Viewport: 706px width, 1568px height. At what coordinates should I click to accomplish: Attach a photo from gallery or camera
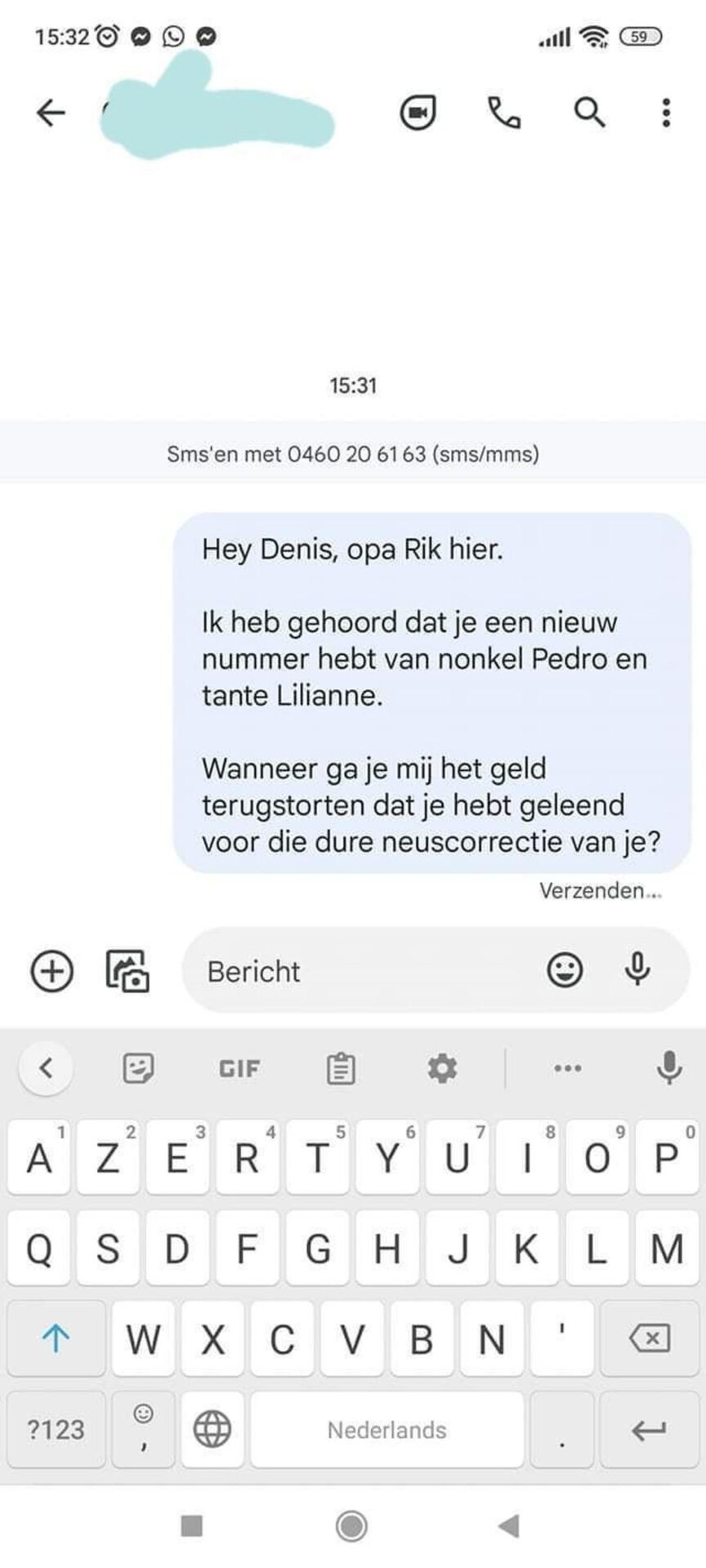127,971
